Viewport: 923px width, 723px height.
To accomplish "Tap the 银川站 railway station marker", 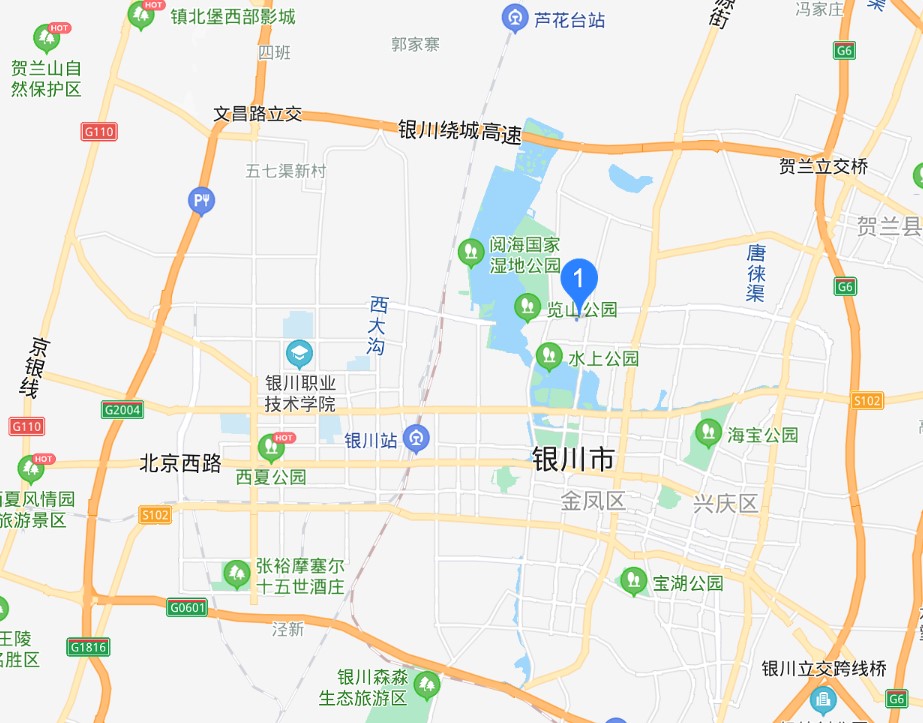I will (417, 438).
